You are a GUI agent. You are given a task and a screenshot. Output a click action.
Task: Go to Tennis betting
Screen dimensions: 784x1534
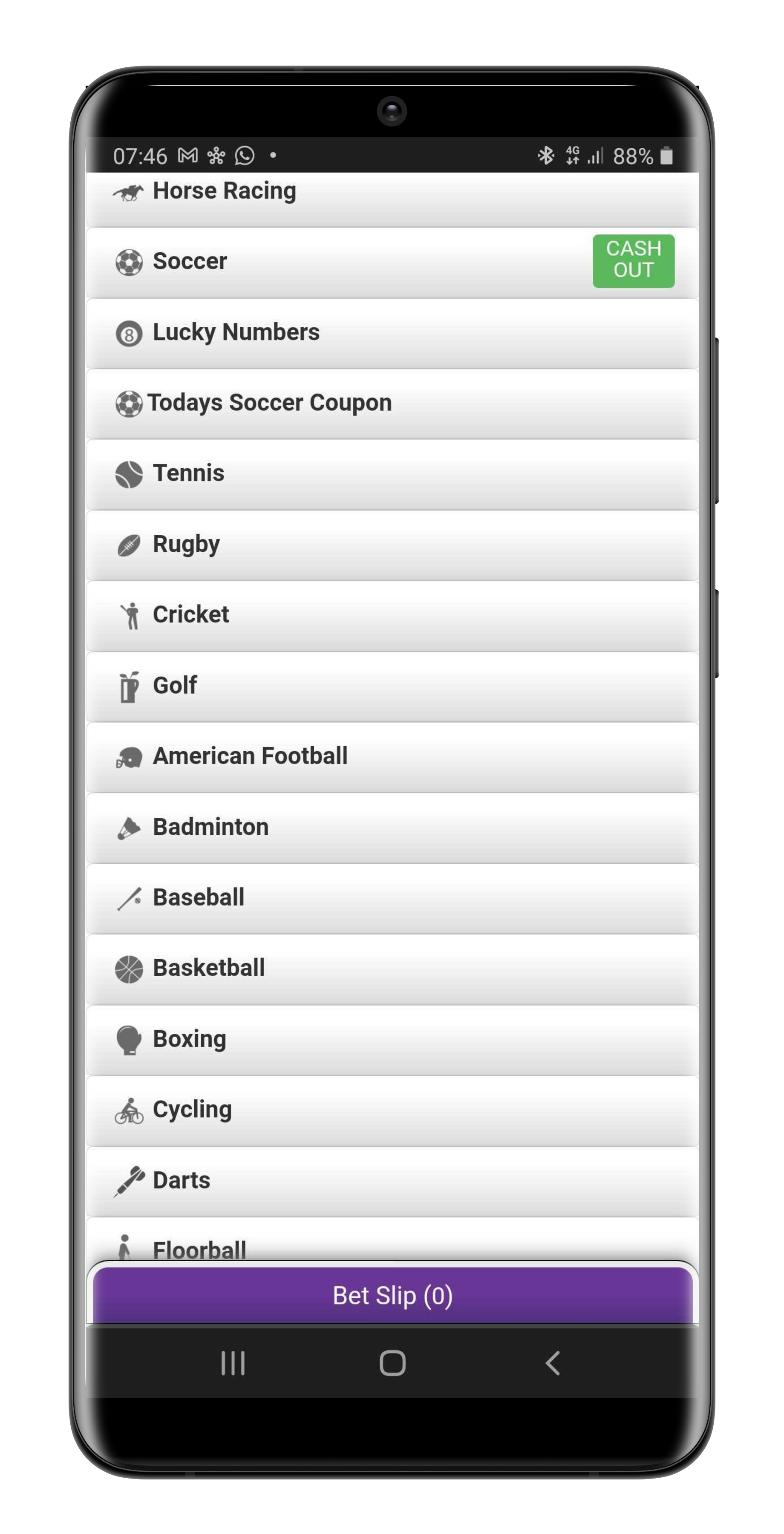coord(392,474)
